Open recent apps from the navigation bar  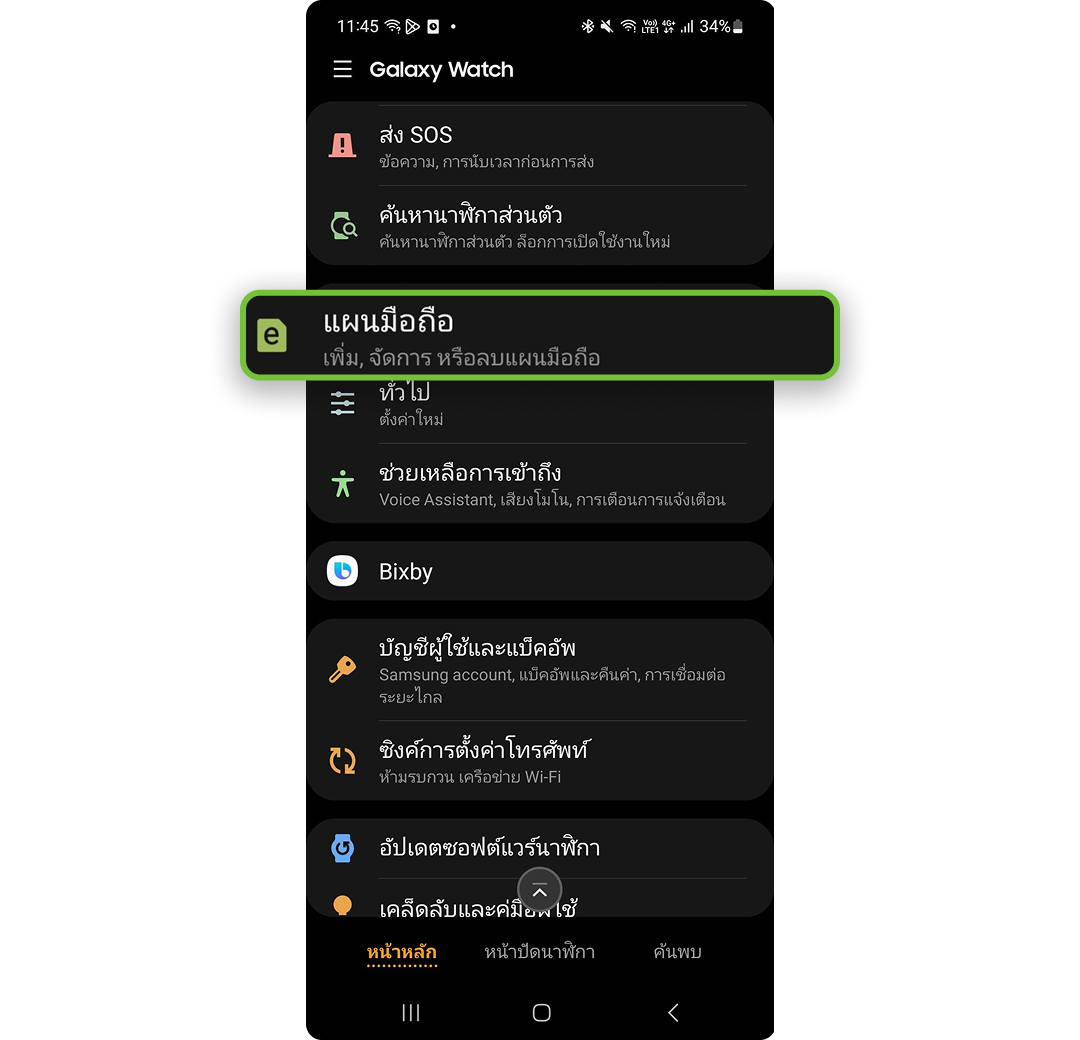point(410,1013)
